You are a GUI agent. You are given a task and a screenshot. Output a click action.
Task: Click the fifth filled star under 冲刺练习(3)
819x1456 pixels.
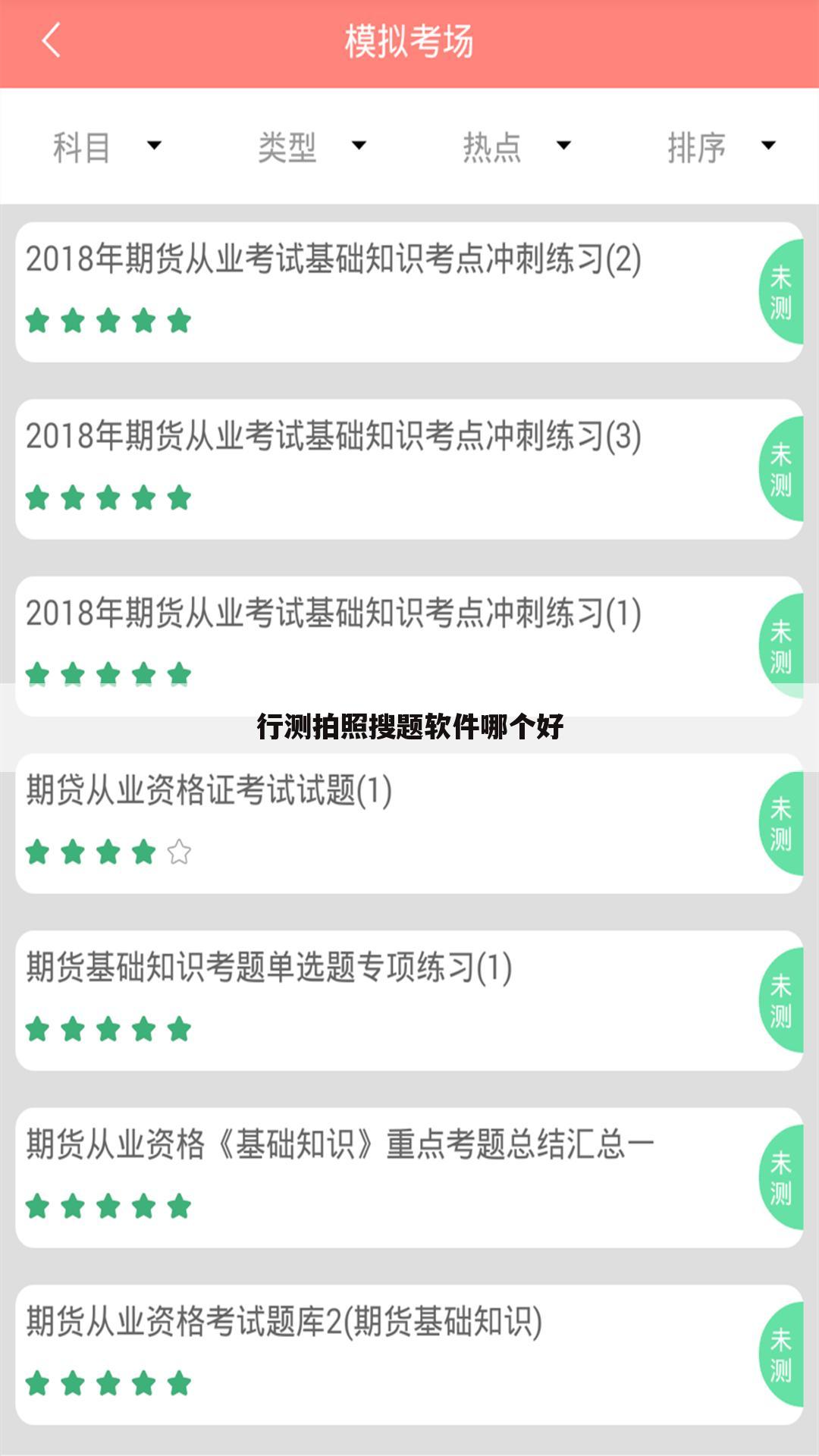(x=180, y=497)
